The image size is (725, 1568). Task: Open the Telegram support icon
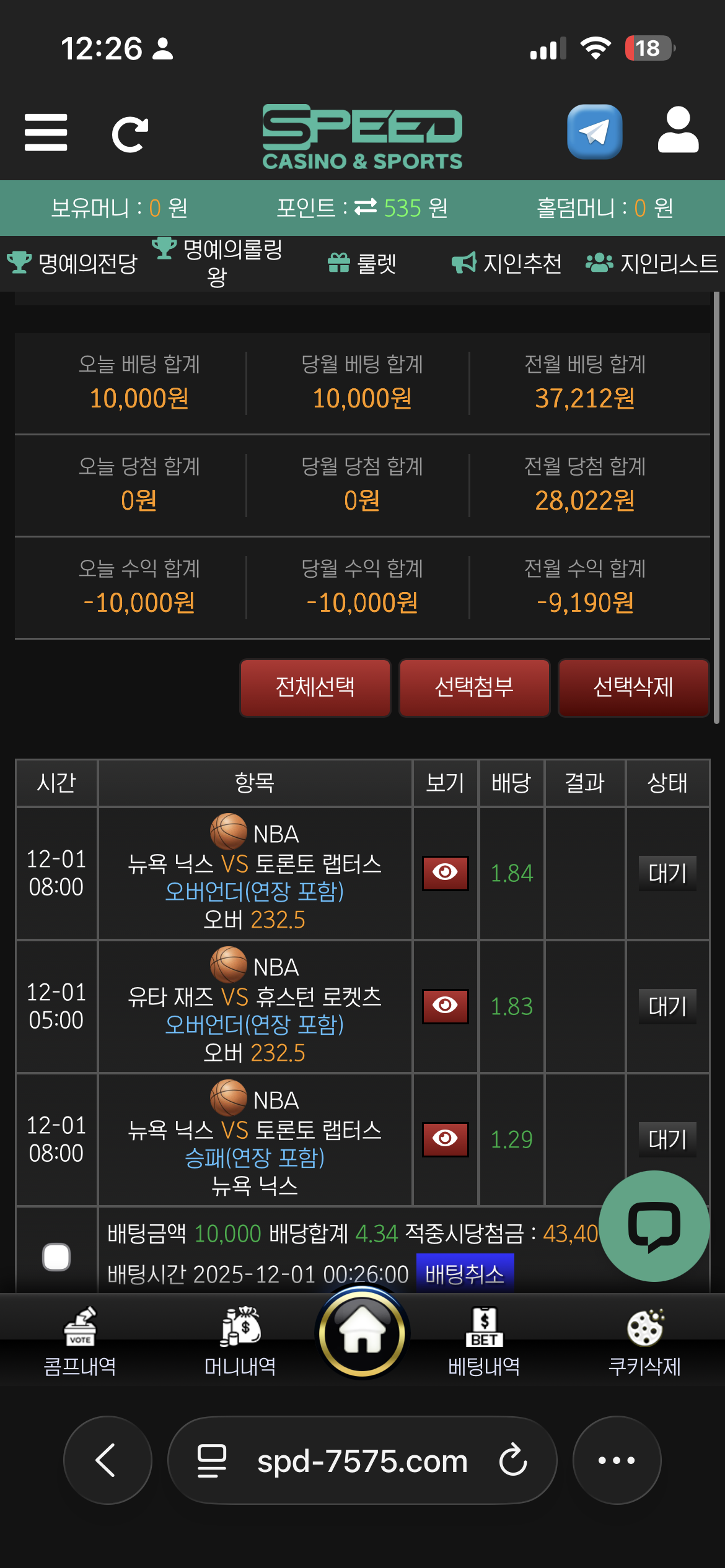click(594, 132)
